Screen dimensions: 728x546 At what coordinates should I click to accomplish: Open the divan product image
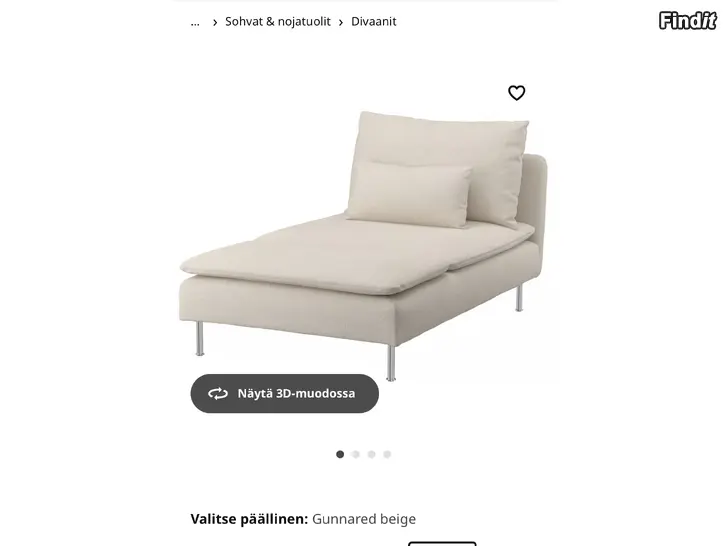(x=365, y=240)
